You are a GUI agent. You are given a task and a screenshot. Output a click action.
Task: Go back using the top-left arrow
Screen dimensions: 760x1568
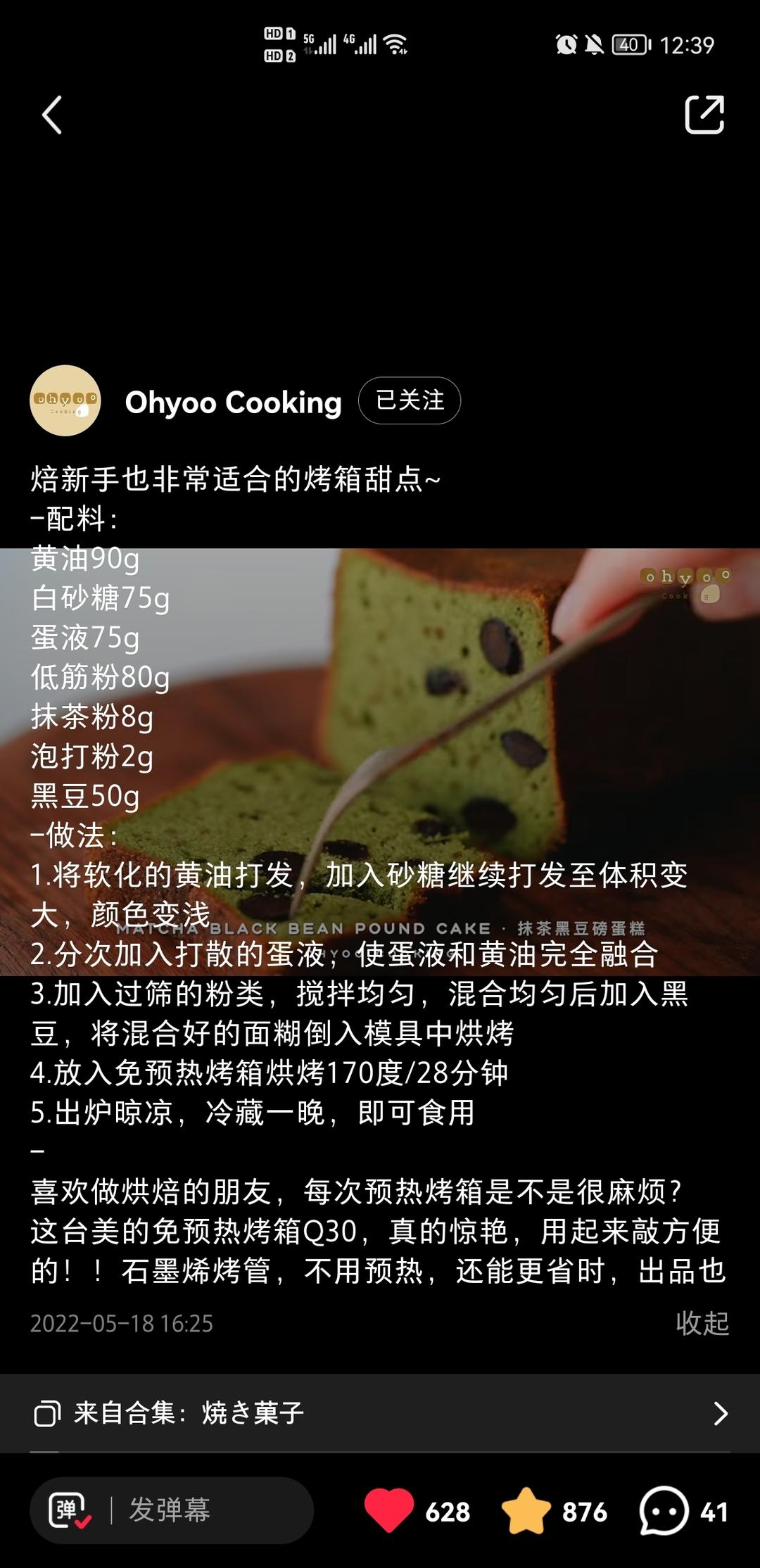pos(52,115)
